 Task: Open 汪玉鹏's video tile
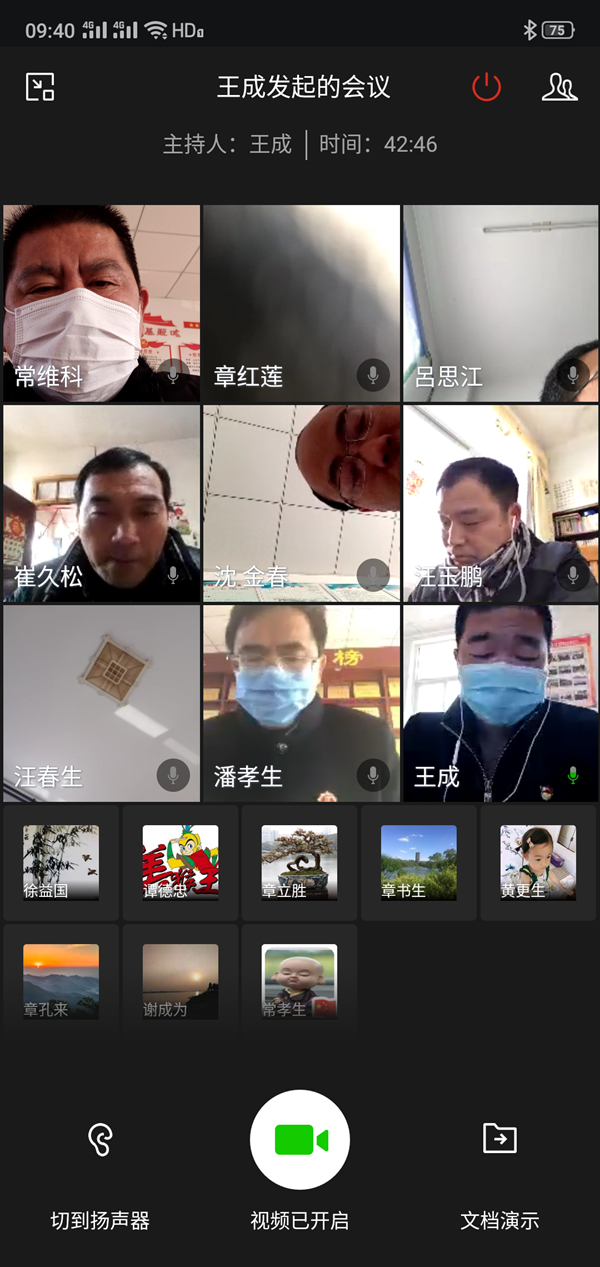[500, 503]
